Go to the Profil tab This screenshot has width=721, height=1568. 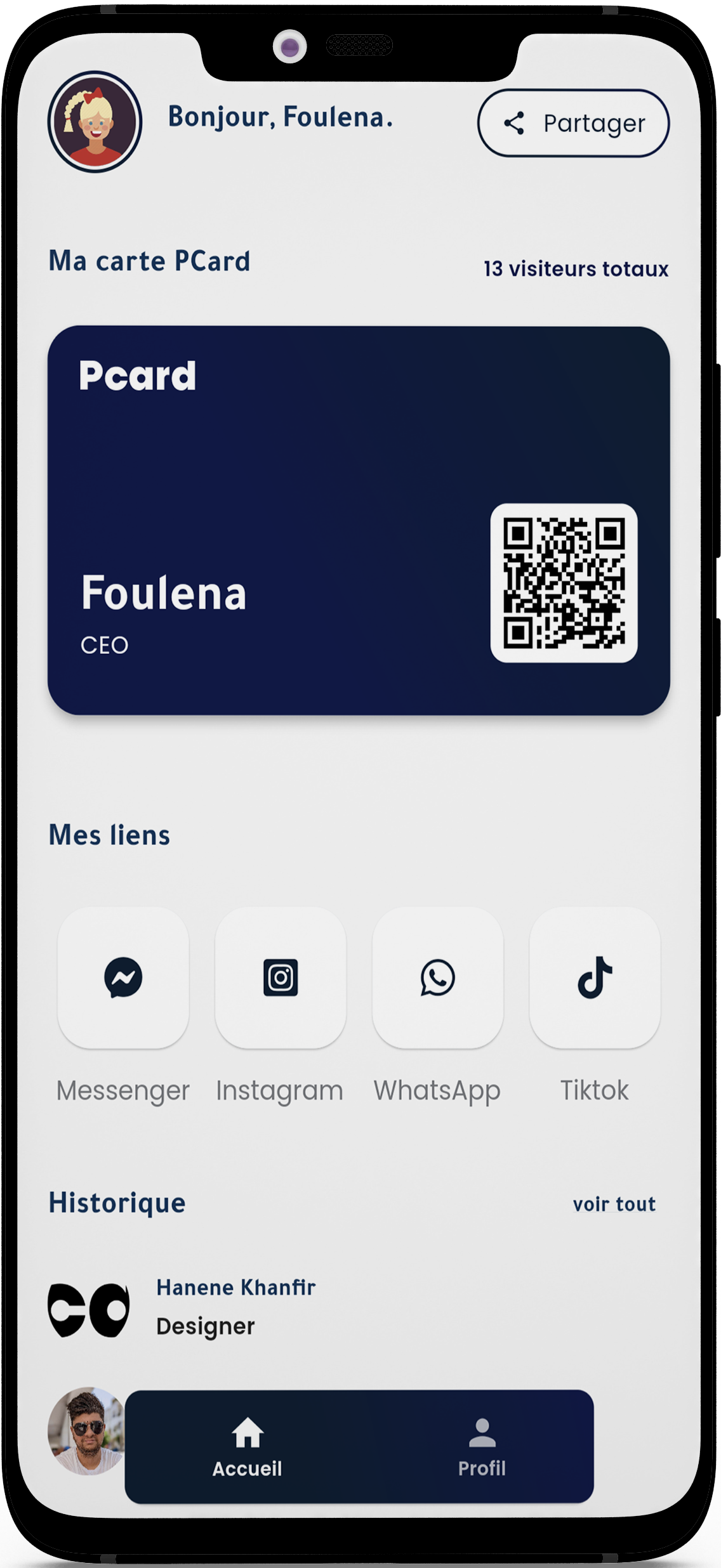pos(482,1446)
